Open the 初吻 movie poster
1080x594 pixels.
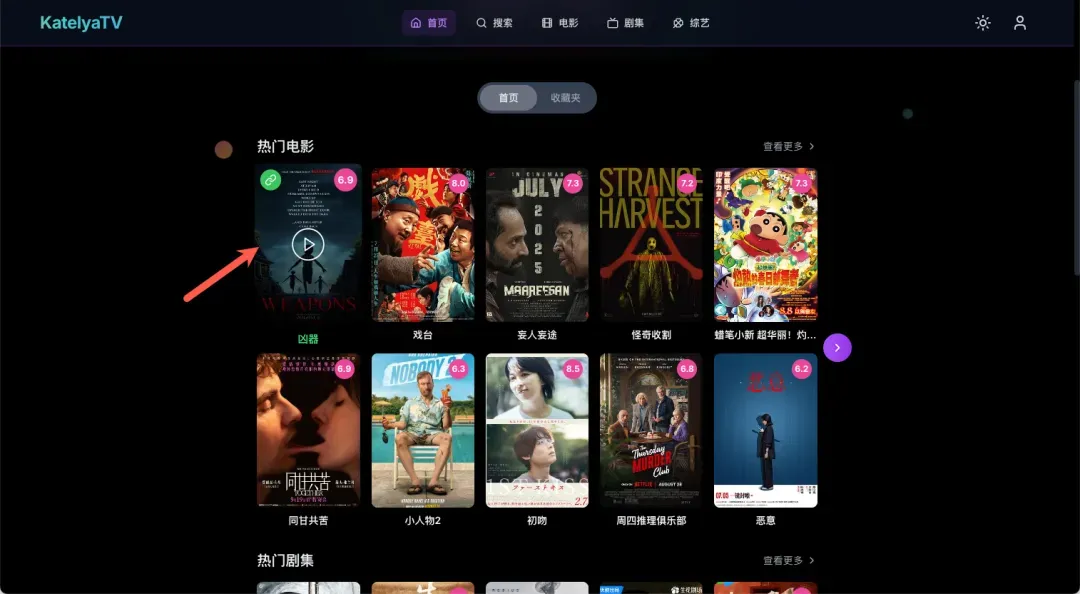point(537,430)
